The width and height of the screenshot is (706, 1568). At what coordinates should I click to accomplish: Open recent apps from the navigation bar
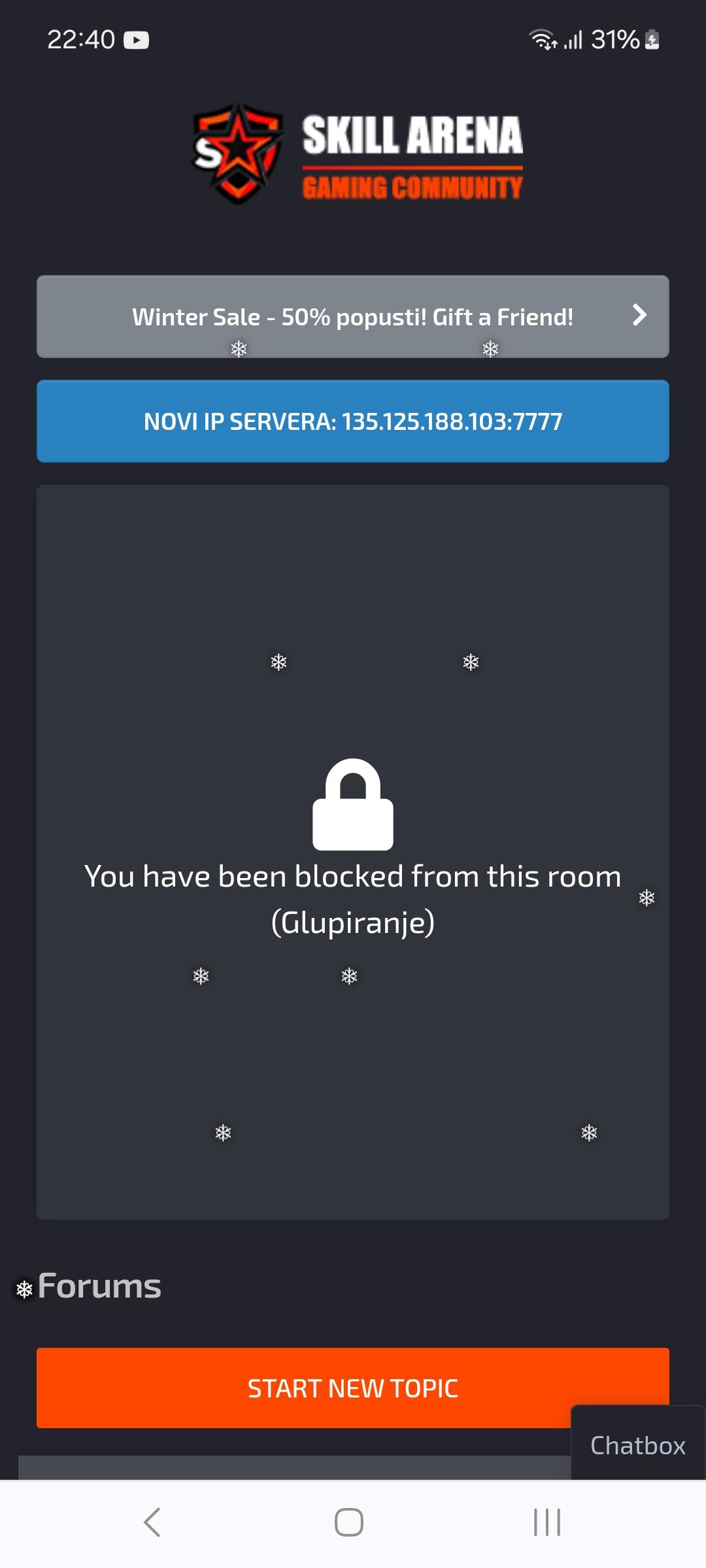(x=547, y=1522)
